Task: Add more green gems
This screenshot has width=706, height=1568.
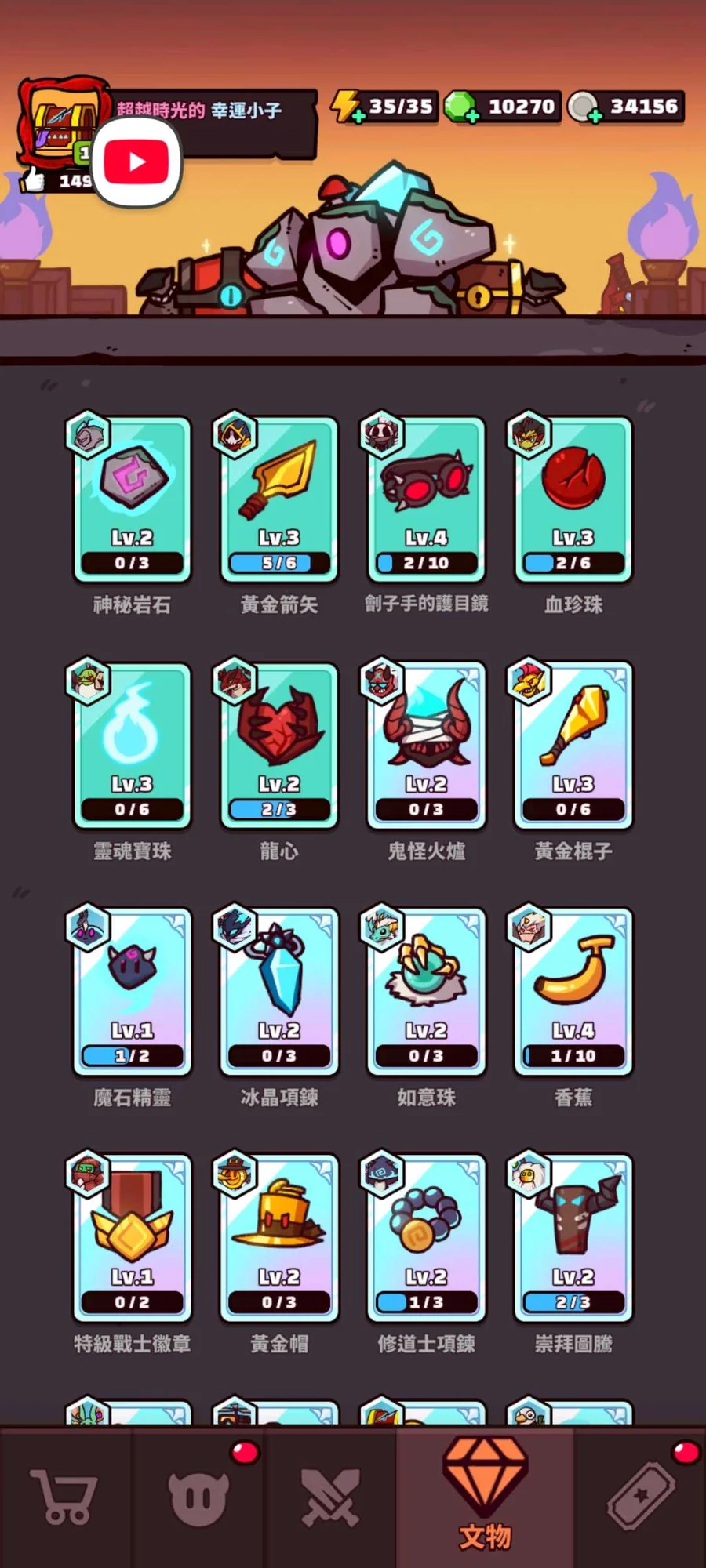Action: pos(471,116)
